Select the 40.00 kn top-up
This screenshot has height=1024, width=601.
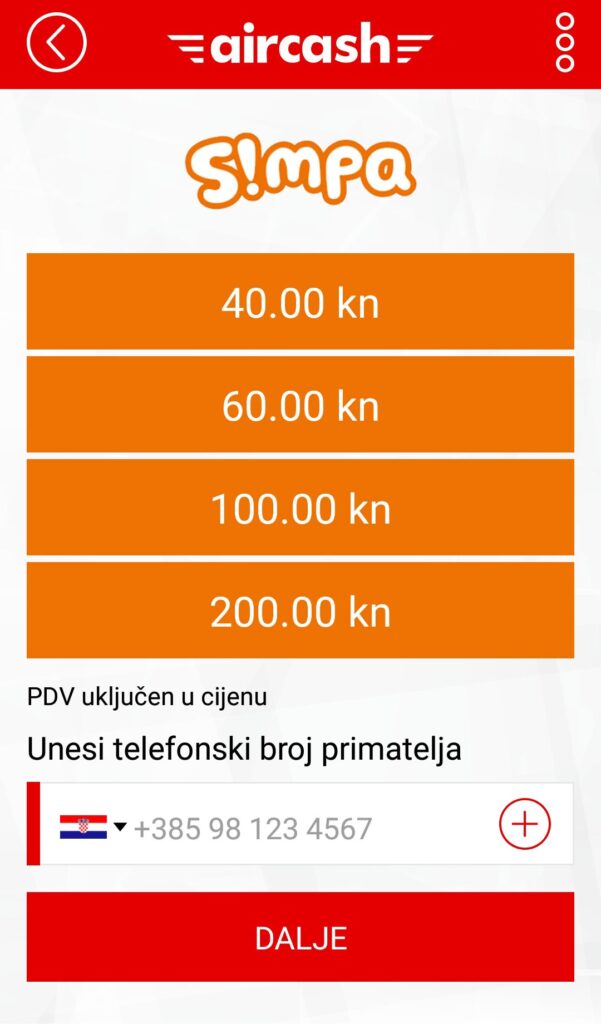(300, 302)
